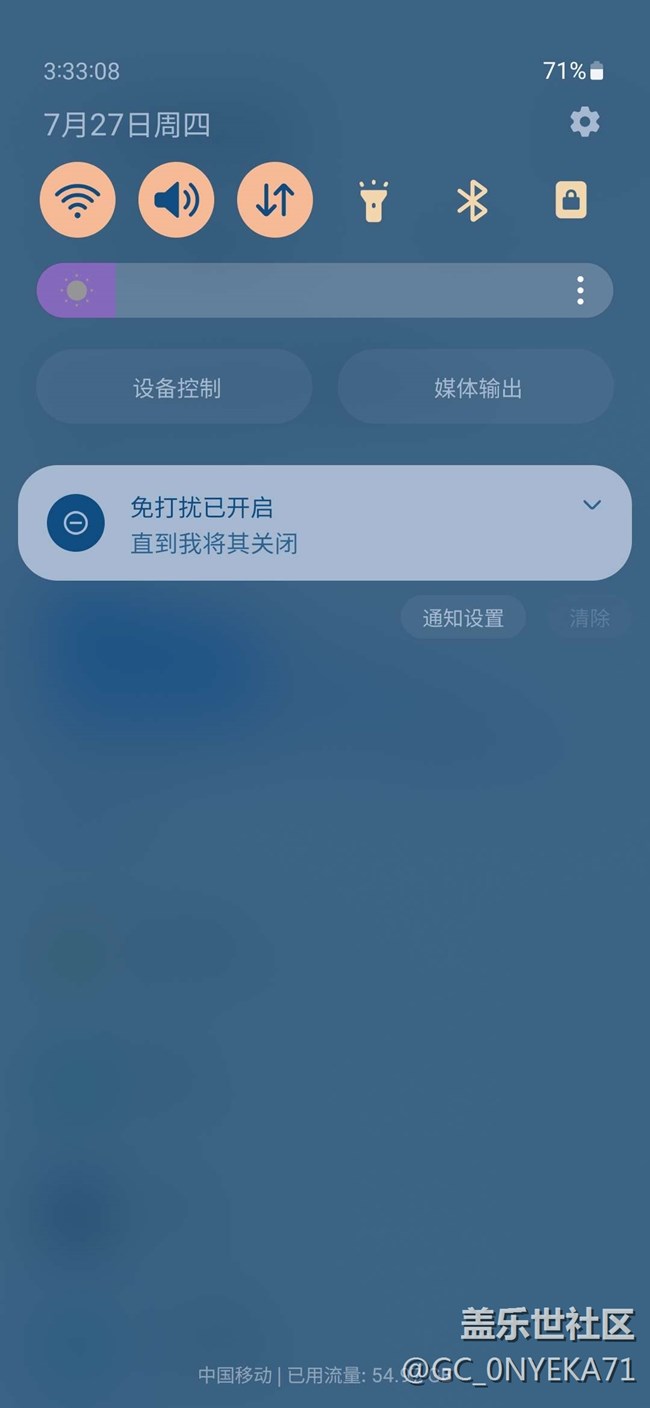Enable Bluetooth

pyautogui.click(x=472, y=200)
